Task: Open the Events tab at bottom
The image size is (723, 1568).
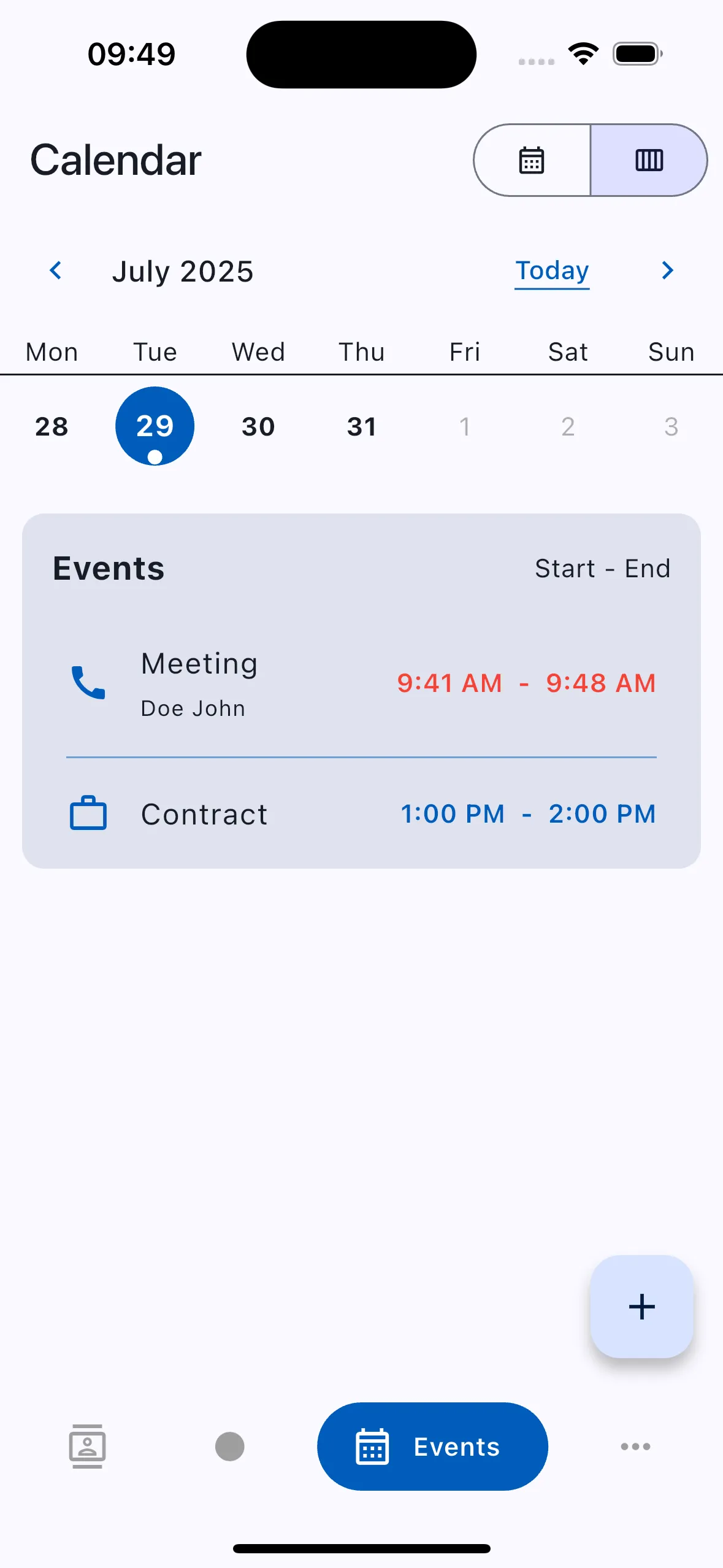Action: (432, 1446)
